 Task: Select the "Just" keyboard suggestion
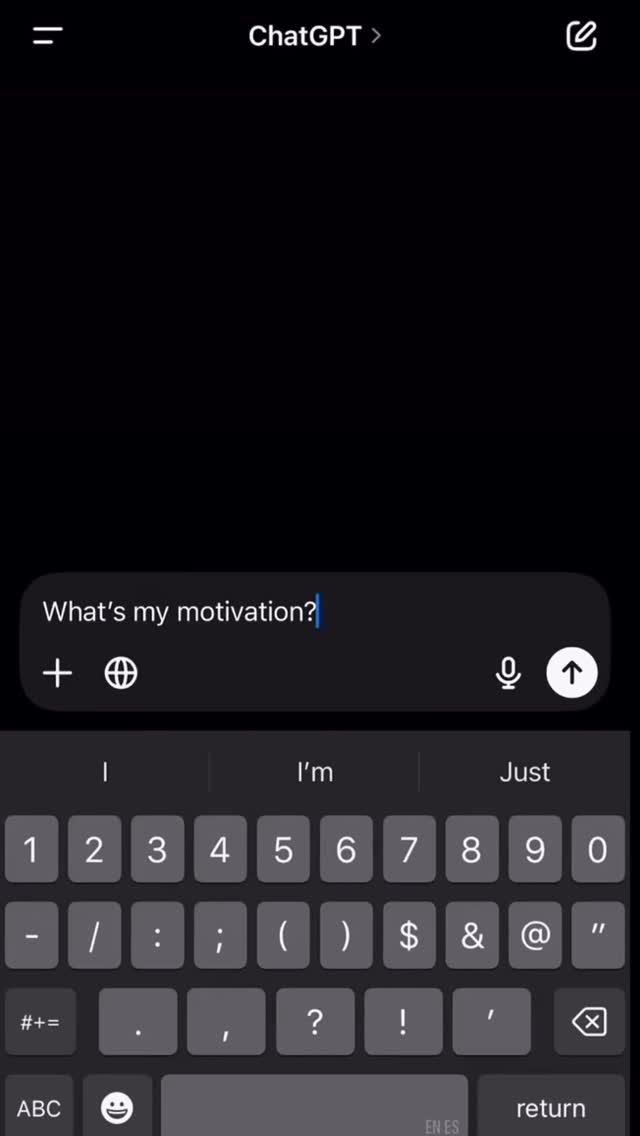[x=525, y=772]
